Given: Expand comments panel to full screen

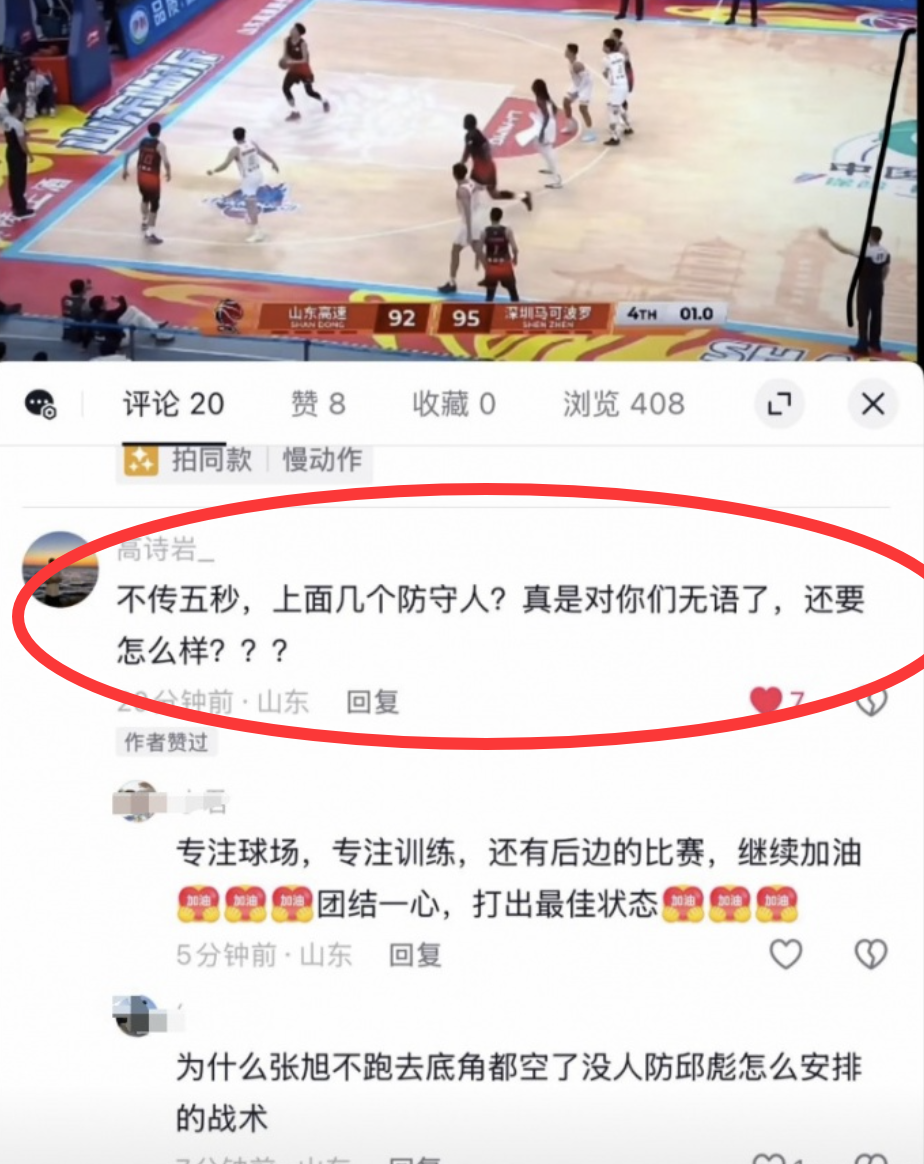Looking at the screenshot, I should click(779, 404).
